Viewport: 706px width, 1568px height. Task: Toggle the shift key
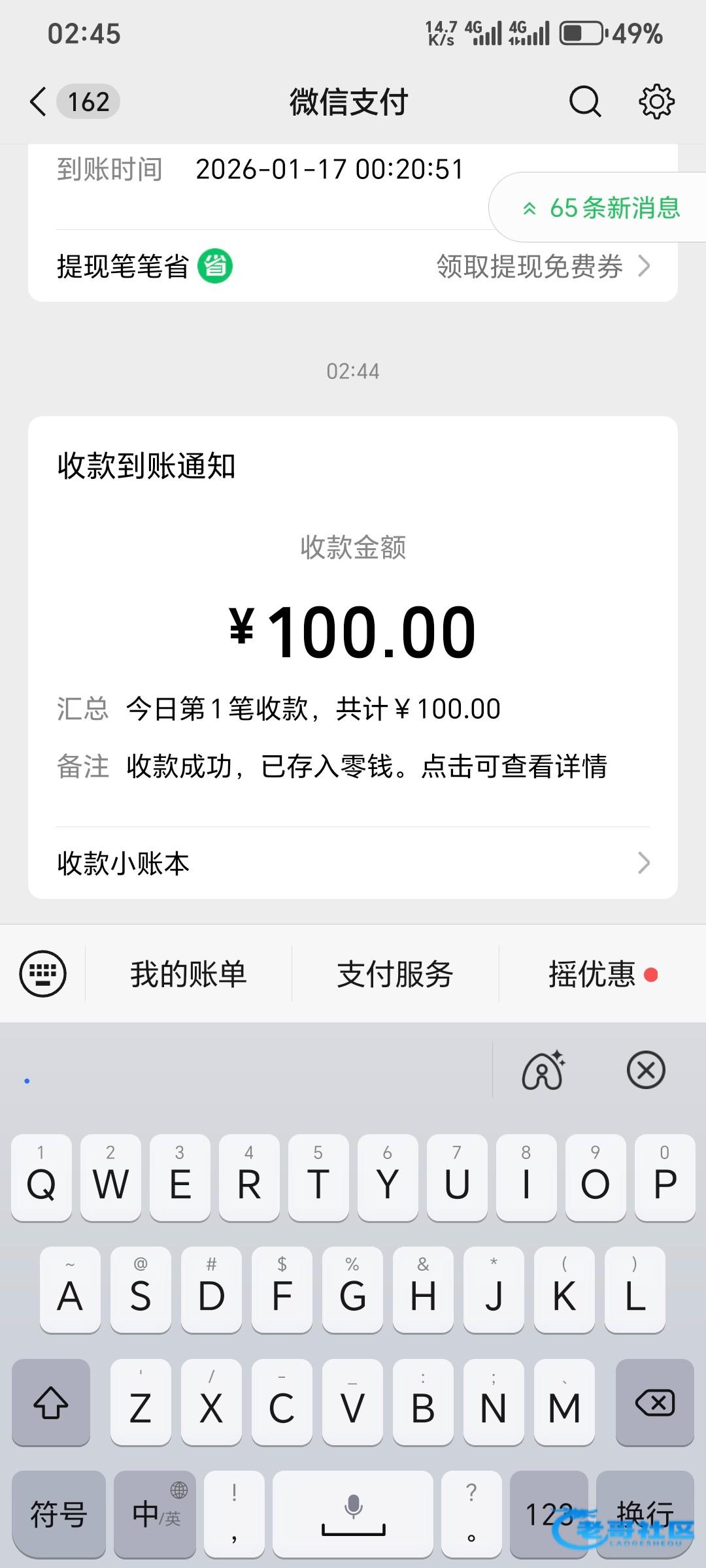click(51, 1403)
